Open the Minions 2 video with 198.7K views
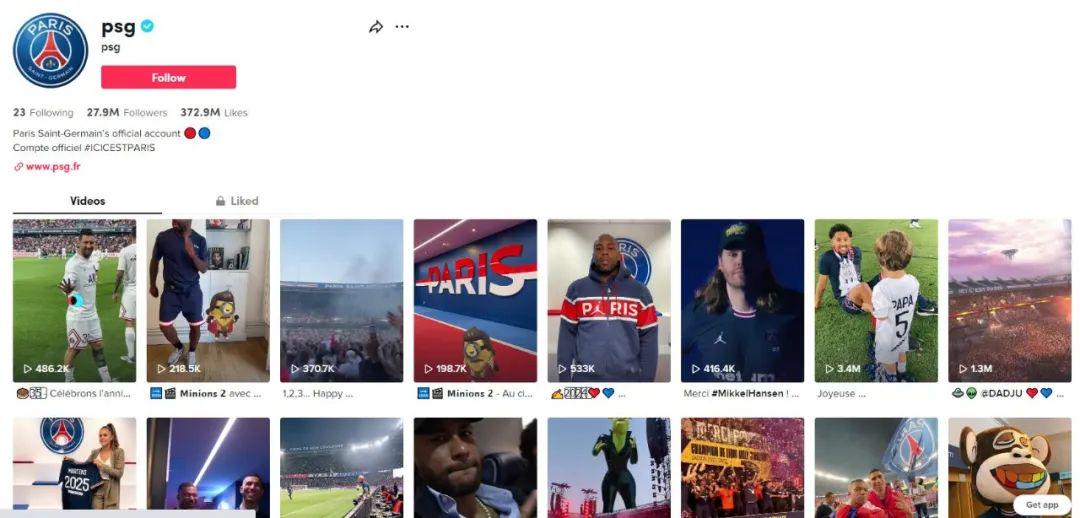 click(475, 300)
